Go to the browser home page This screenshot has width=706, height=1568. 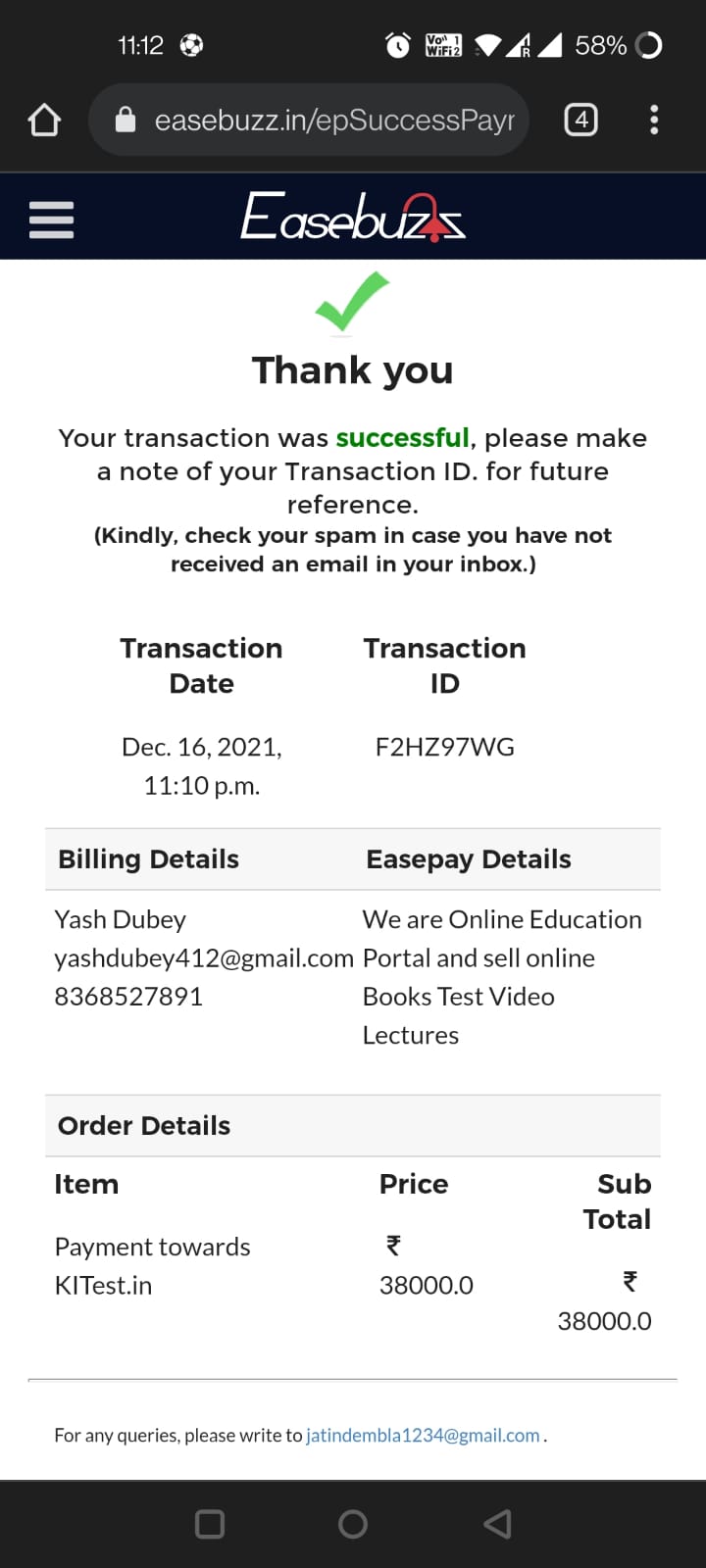click(44, 121)
